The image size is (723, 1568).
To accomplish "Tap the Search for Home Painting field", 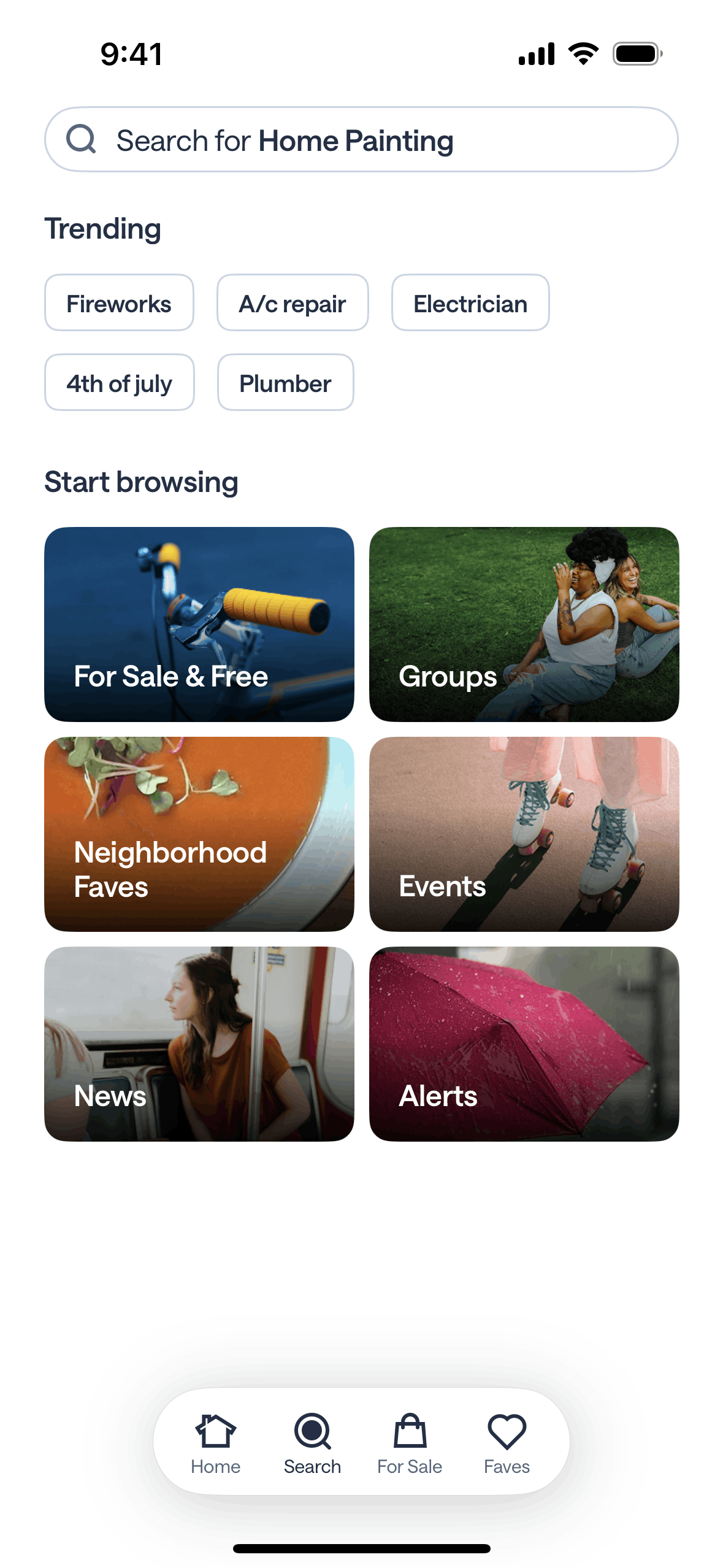I will point(361,140).
